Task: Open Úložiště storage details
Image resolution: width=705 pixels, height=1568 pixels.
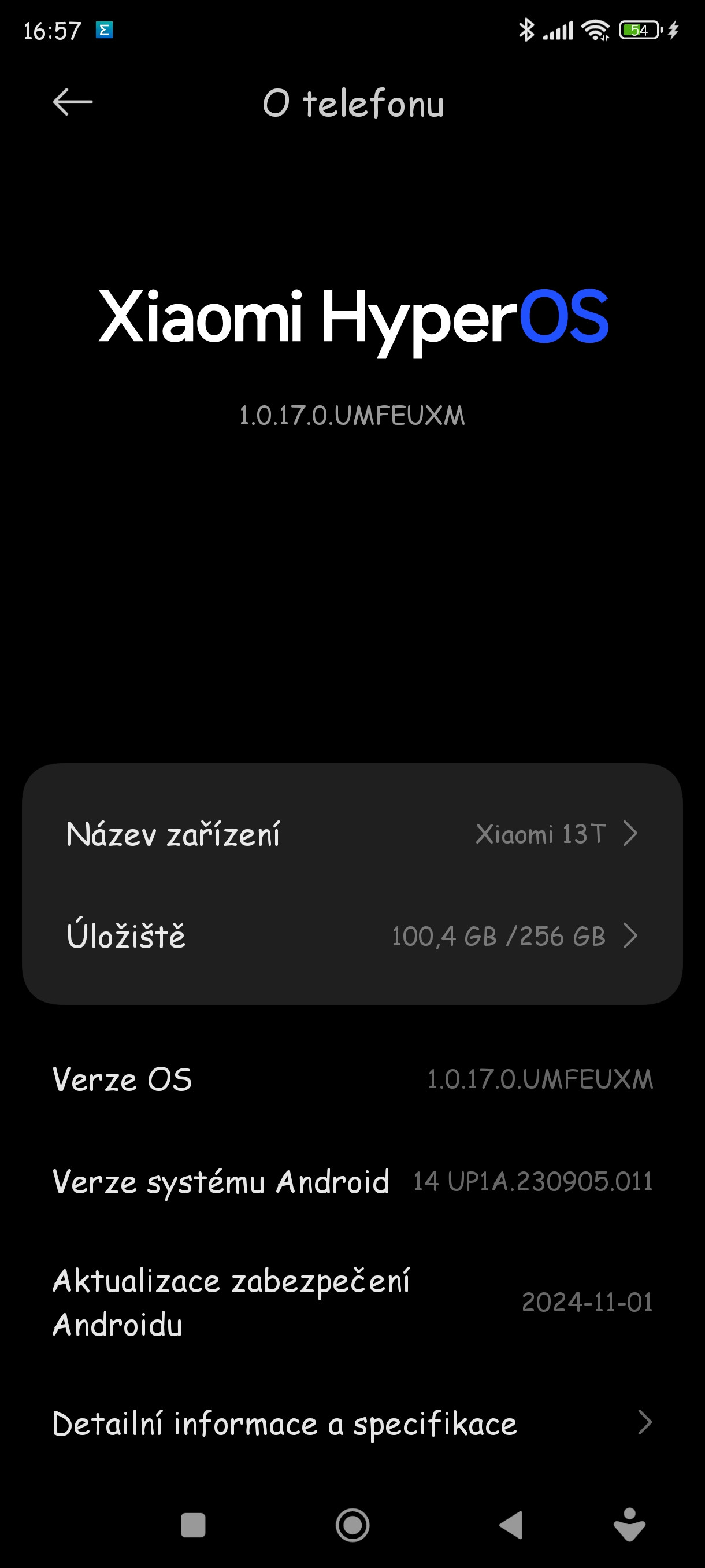Action: tap(352, 935)
